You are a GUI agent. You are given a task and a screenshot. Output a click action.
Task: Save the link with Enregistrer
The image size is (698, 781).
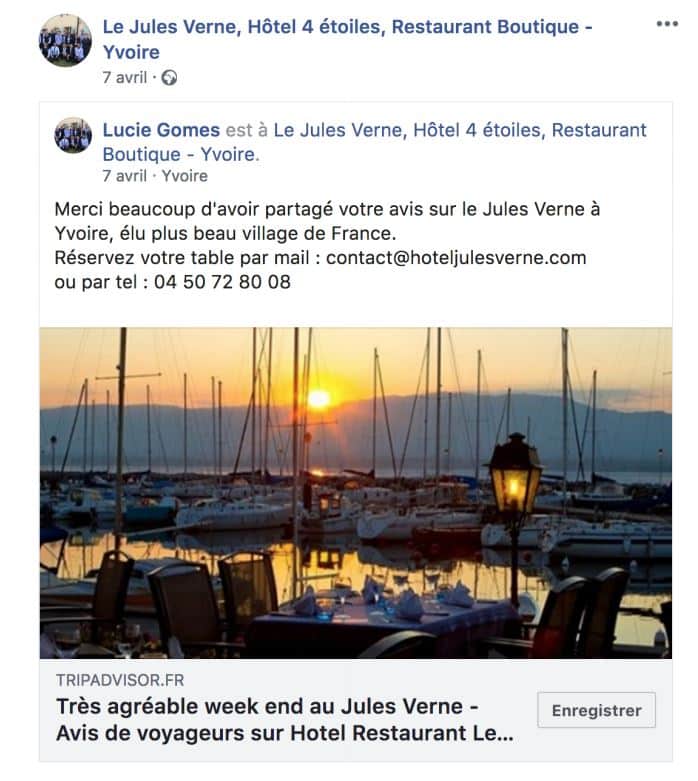click(596, 711)
